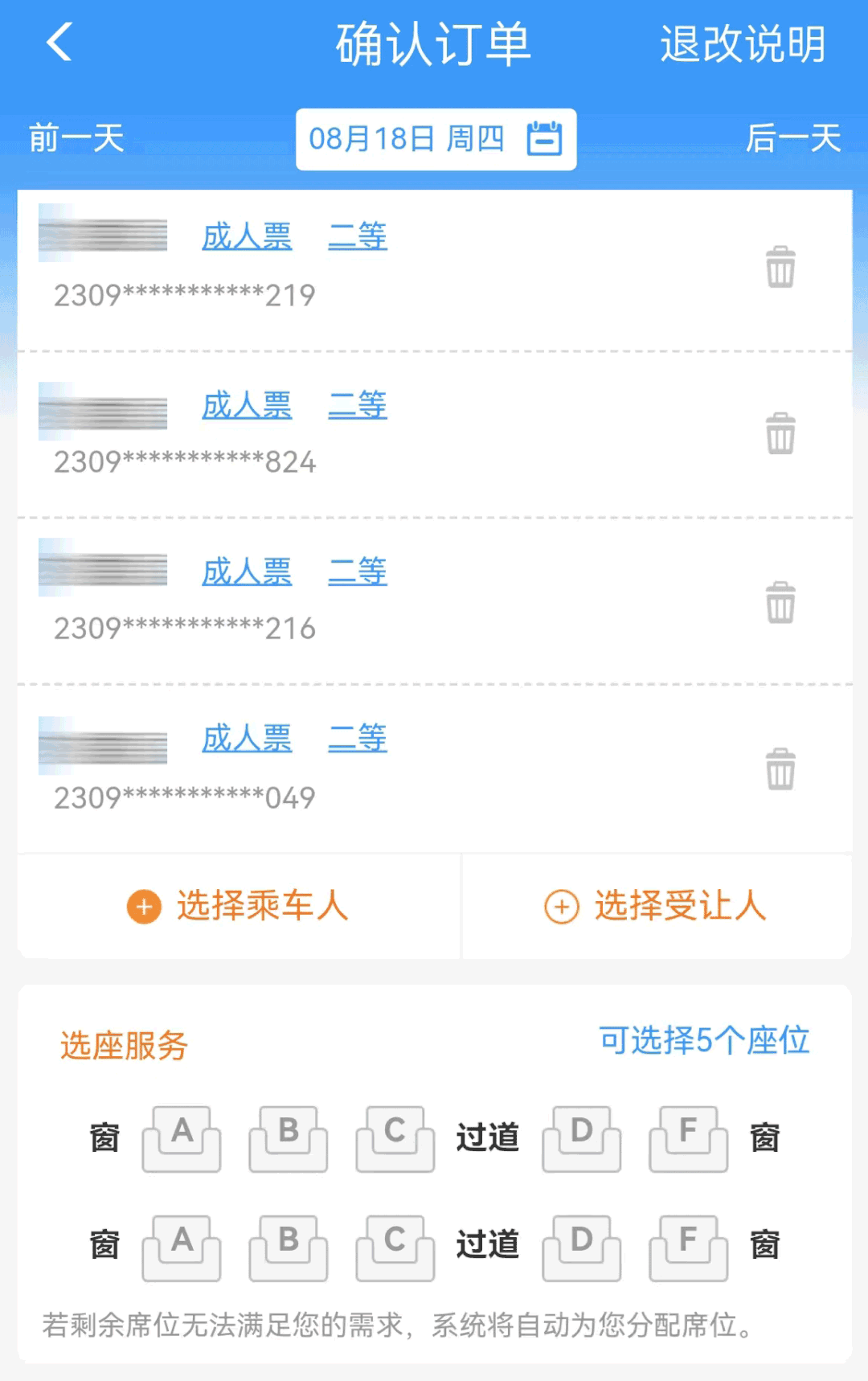Remove passenger with ID ending 216
The image size is (868, 1381).
(x=780, y=602)
